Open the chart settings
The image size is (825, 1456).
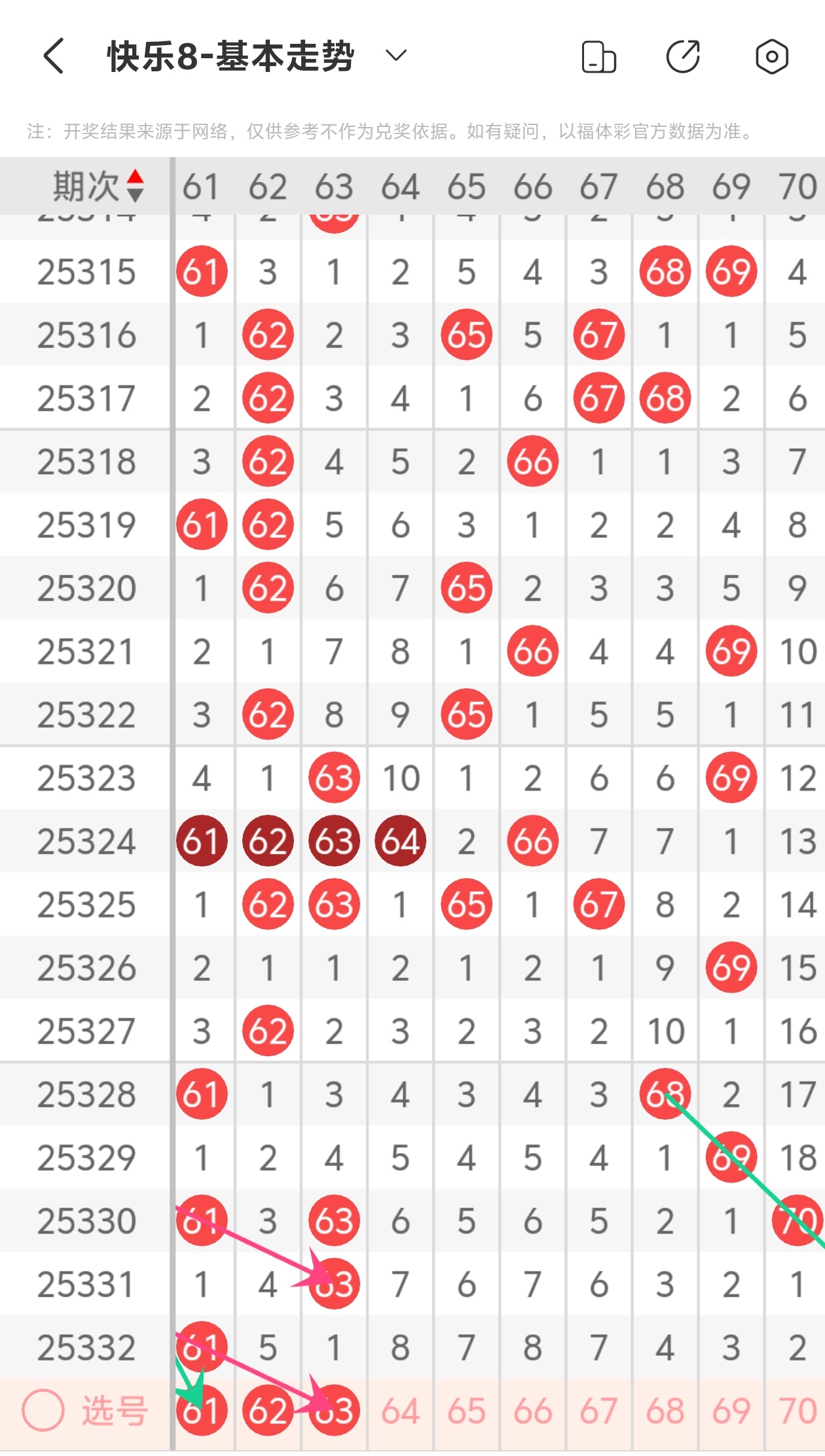[771, 56]
